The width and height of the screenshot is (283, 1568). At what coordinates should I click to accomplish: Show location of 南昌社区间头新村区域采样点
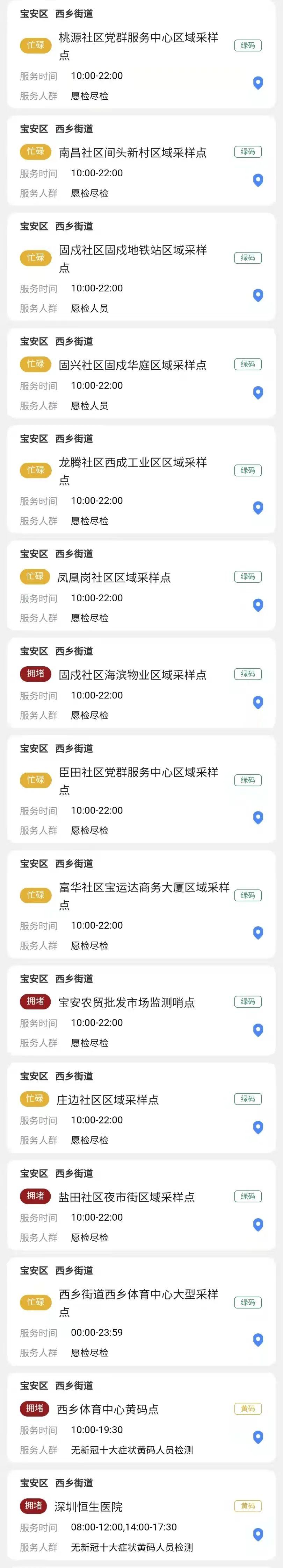tap(258, 180)
